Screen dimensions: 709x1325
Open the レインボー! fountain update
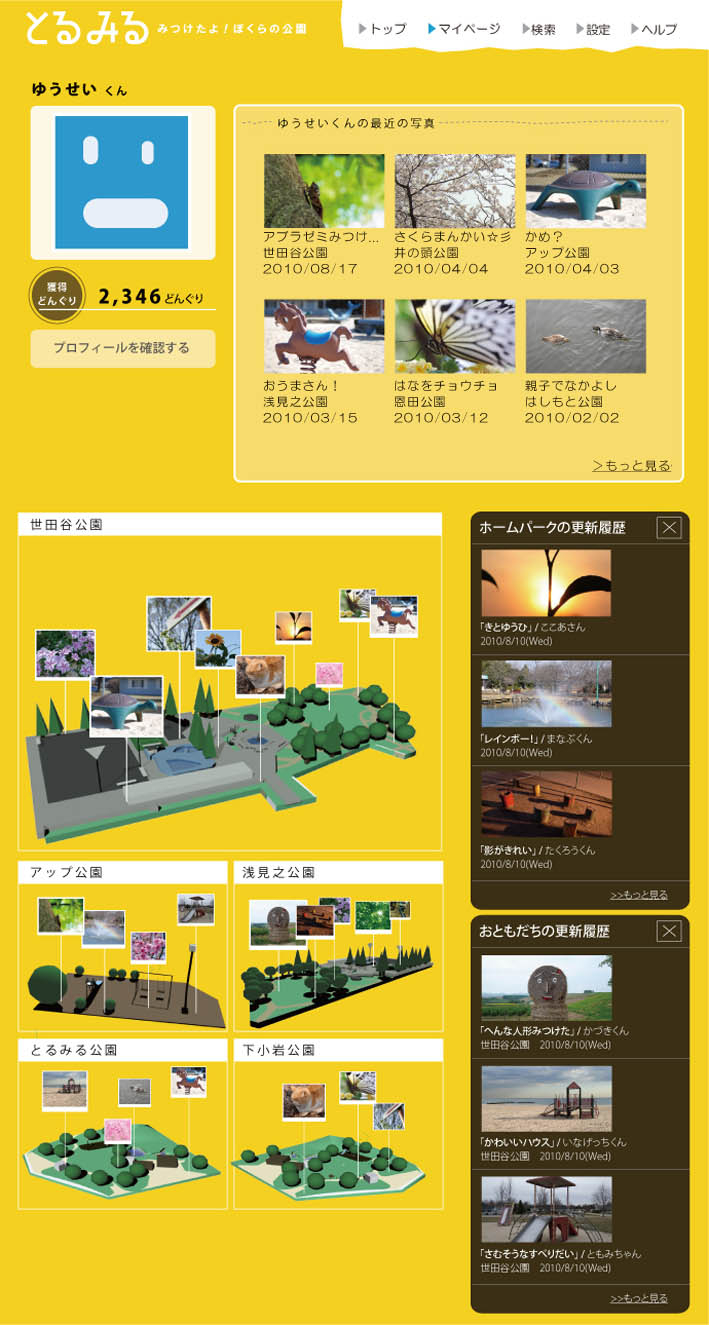click(545, 694)
